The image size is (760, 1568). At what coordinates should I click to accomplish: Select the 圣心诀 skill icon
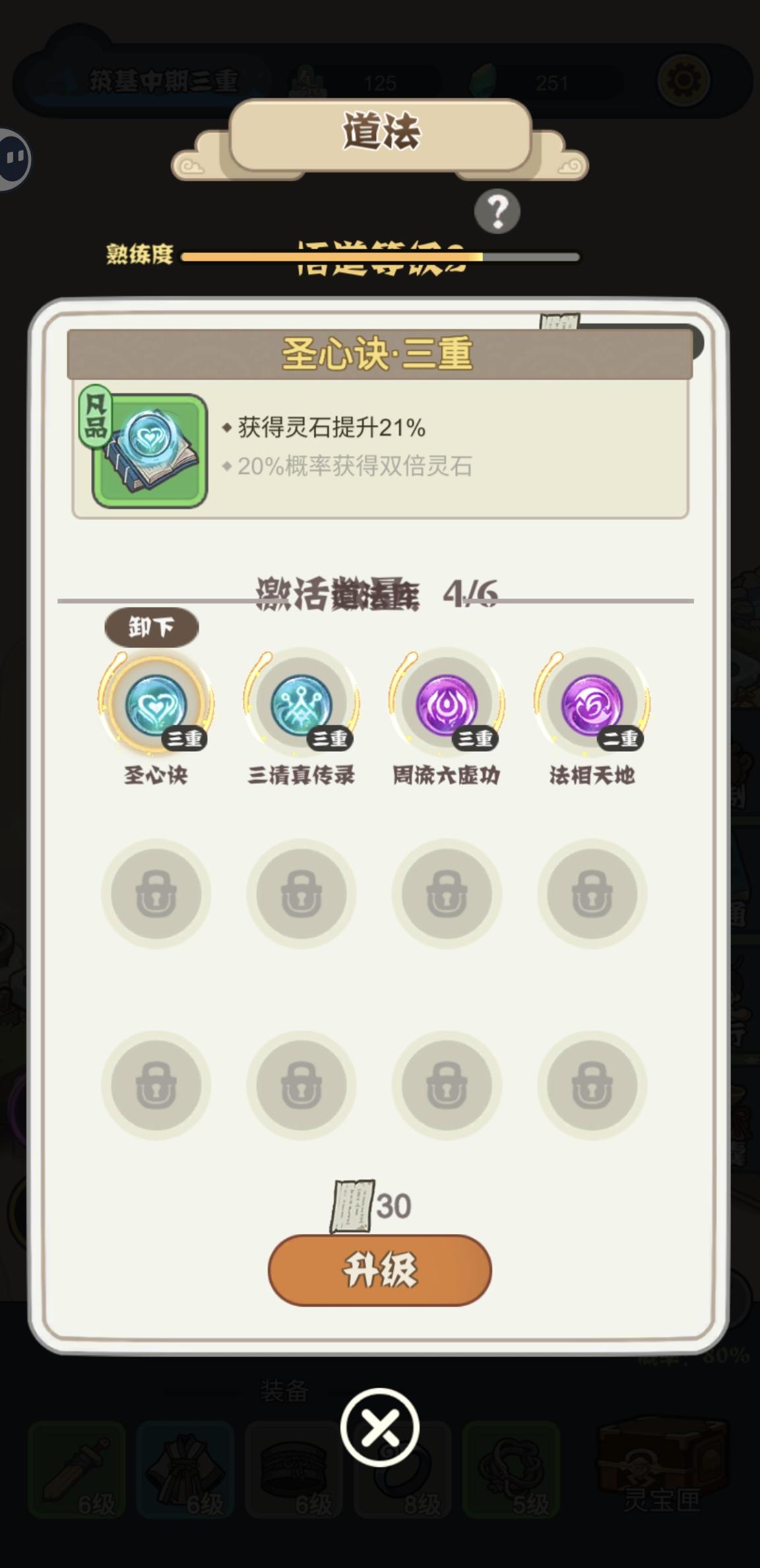(156, 705)
